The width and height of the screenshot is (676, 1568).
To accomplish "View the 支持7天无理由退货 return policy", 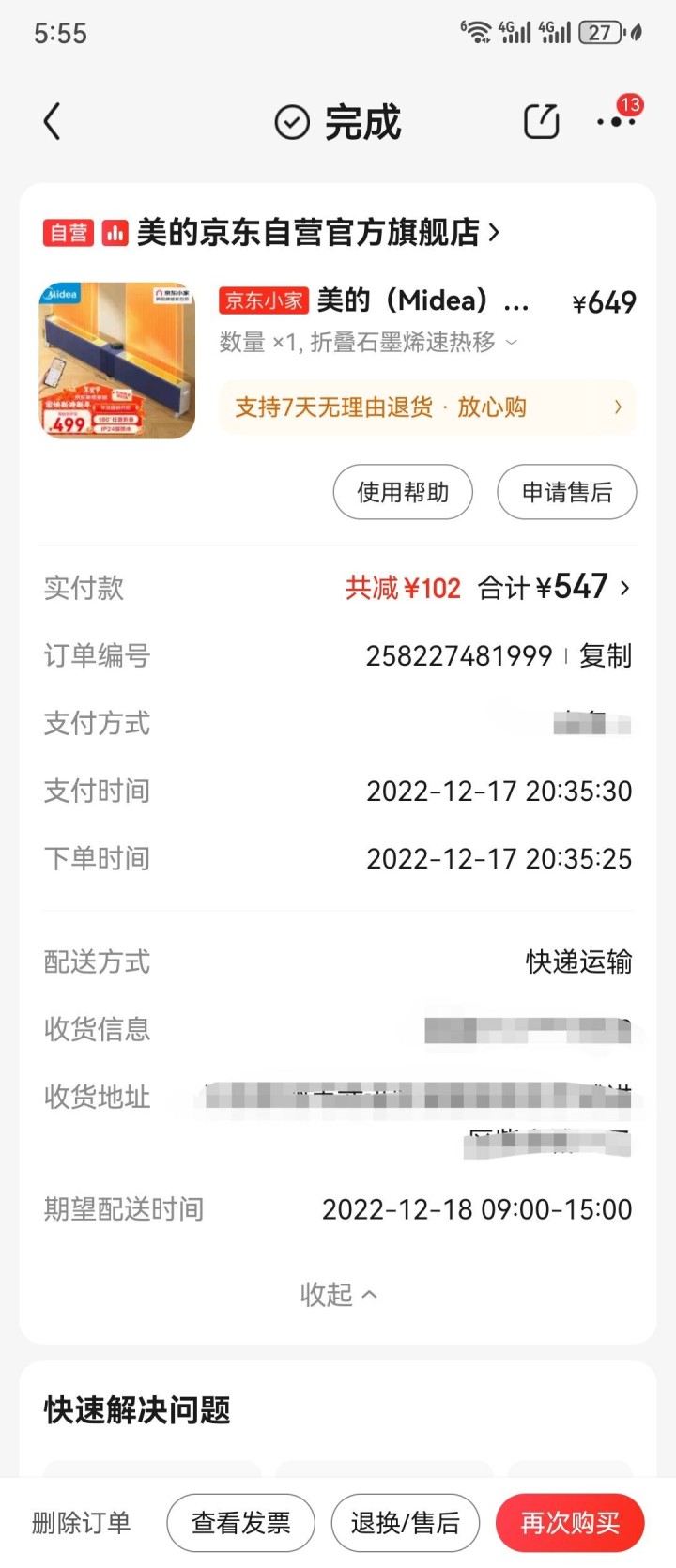I will [427, 407].
